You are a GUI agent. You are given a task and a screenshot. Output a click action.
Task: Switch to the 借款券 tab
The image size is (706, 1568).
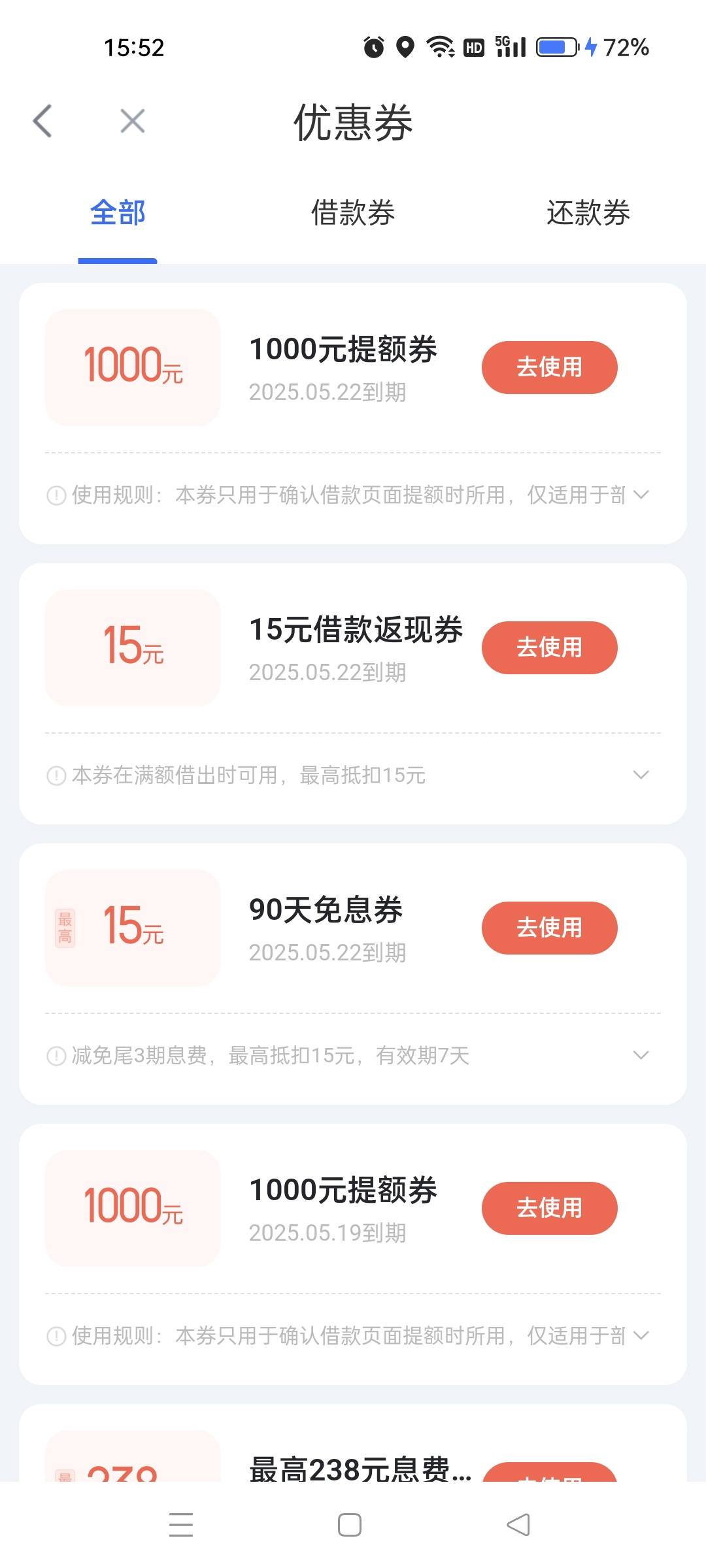click(x=353, y=213)
